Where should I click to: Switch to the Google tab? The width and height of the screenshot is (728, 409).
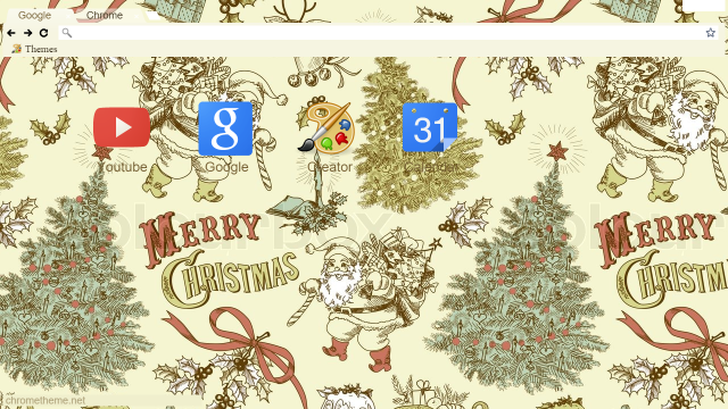[x=35, y=15]
